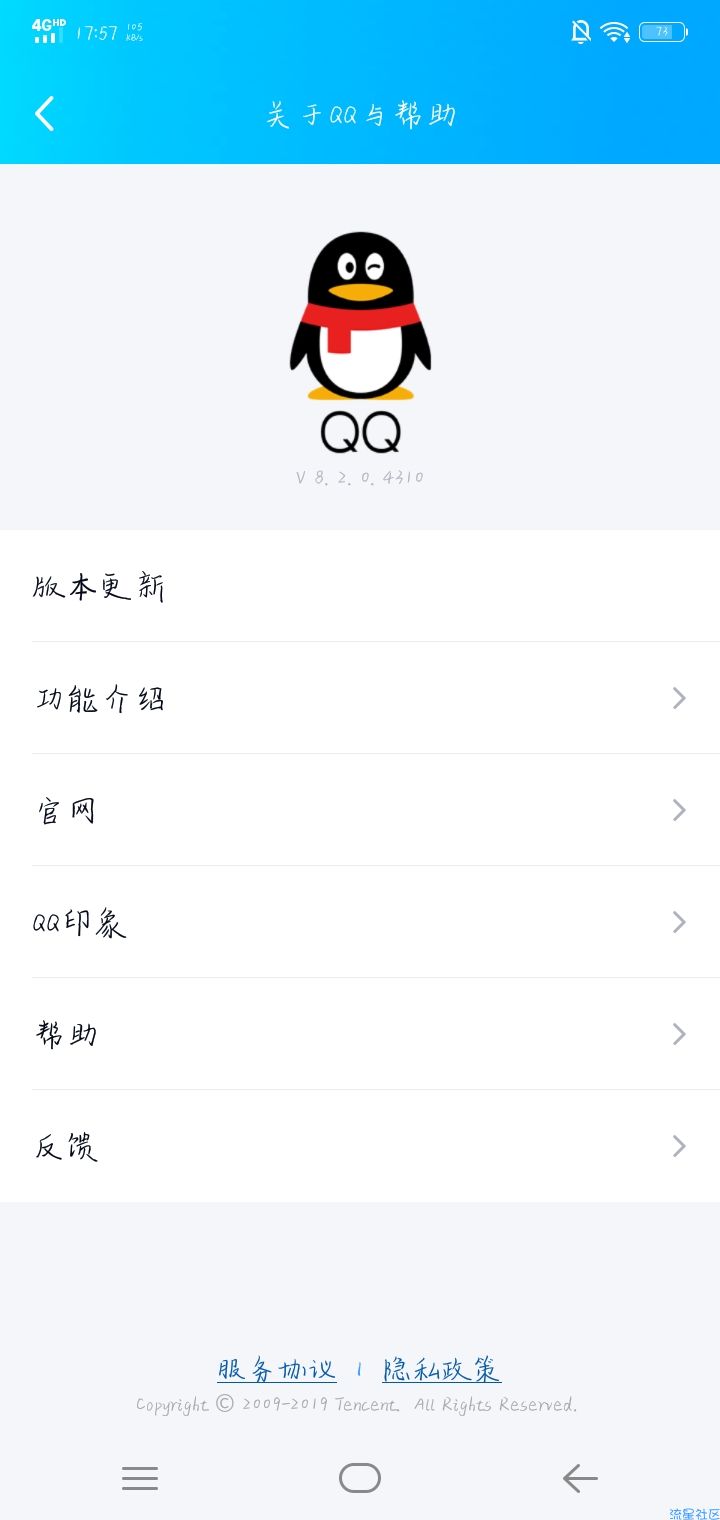
Task: Open the 功能介绍 row
Action: [x=360, y=698]
